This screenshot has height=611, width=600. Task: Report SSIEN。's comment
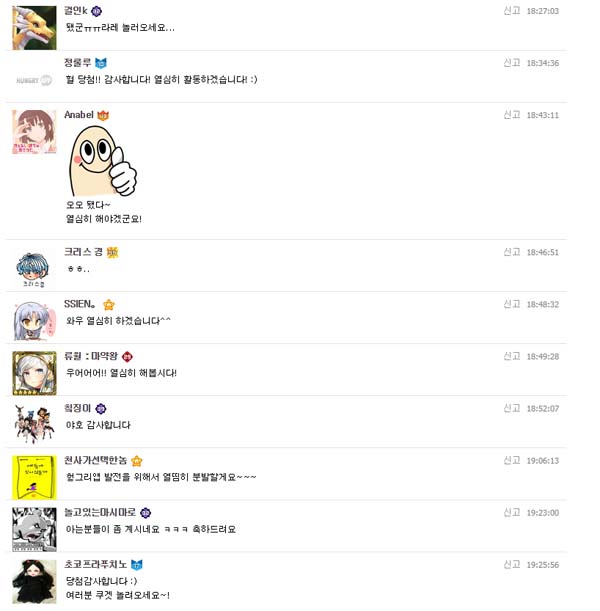511,304
